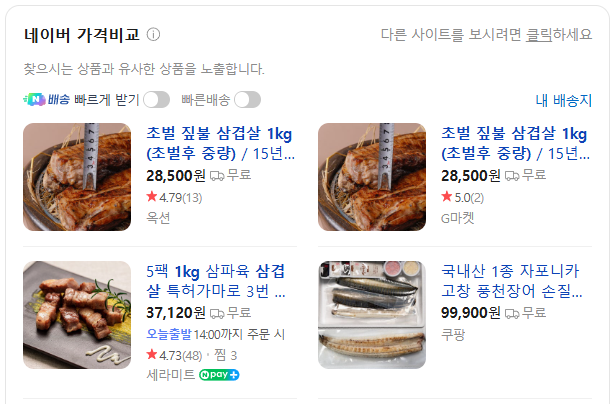The width and height of the screenshot is (611, 404).
Task: Open the info icon beside 네이버 가격비교
Action: tap(153, 35)
